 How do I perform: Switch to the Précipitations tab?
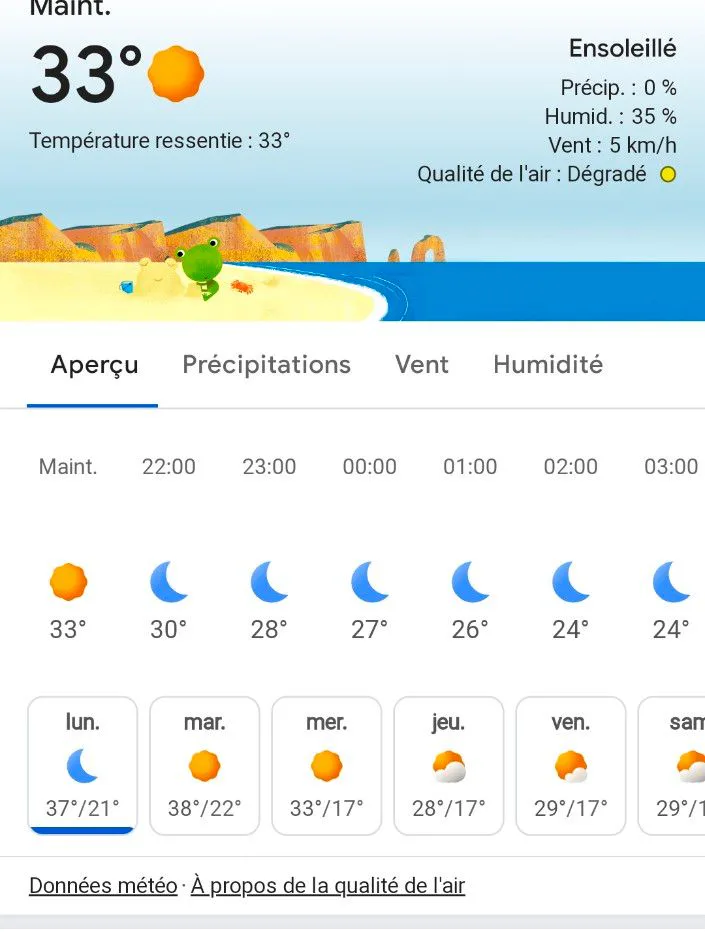point(266,365)
